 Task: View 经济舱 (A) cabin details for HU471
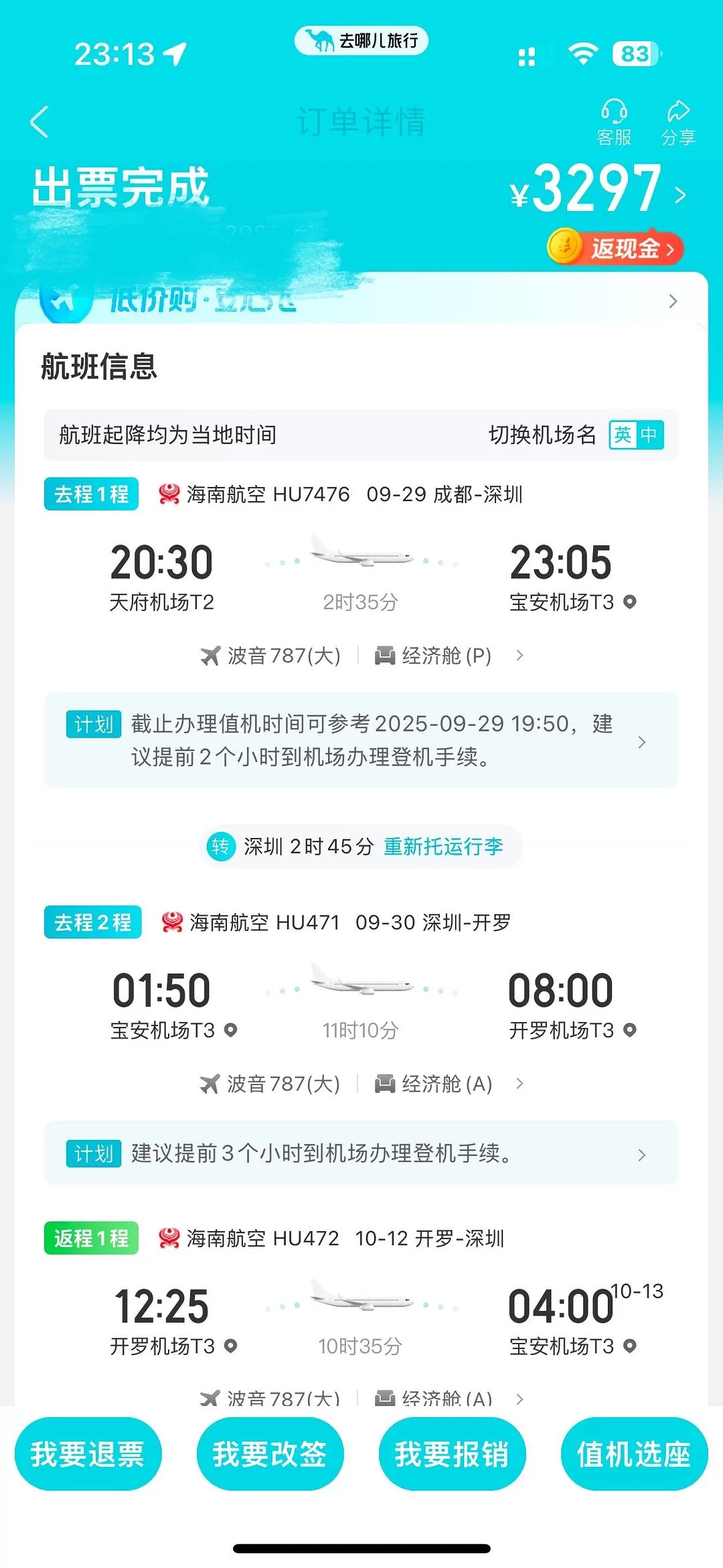(447, 1084)
